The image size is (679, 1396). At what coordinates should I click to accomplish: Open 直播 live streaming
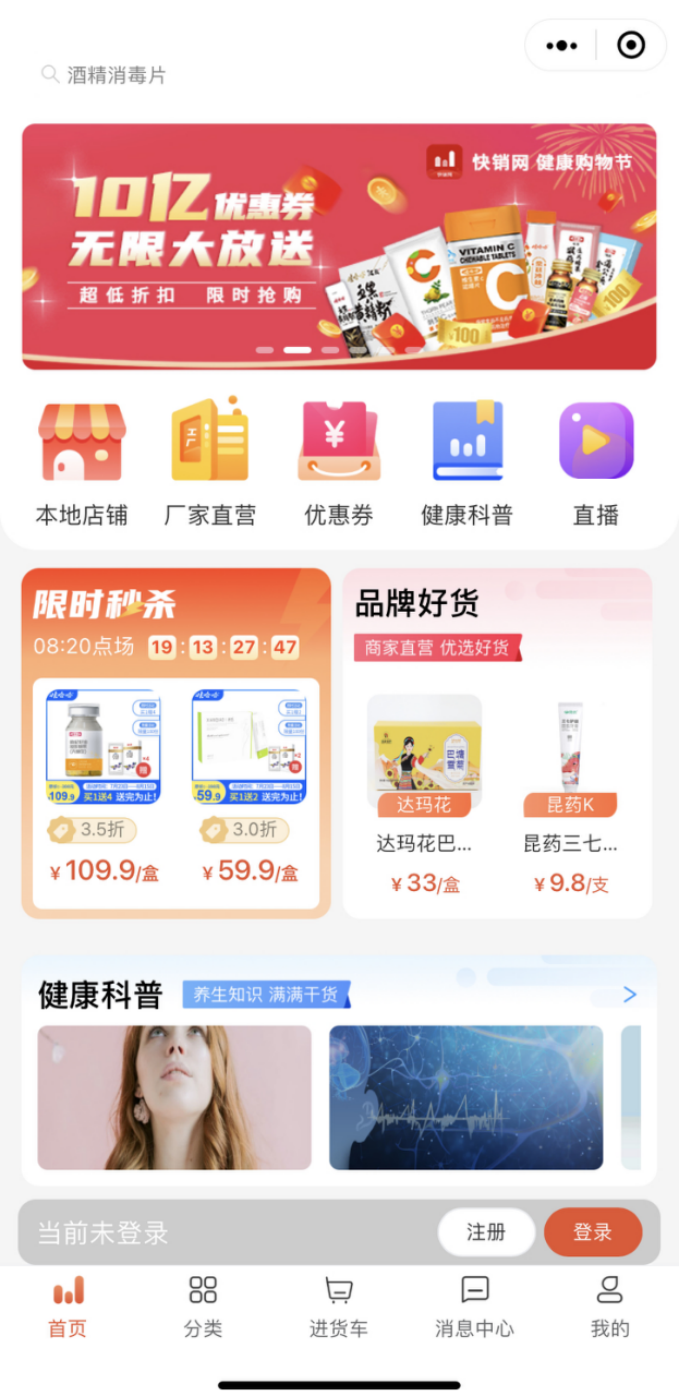coord(596,462)
